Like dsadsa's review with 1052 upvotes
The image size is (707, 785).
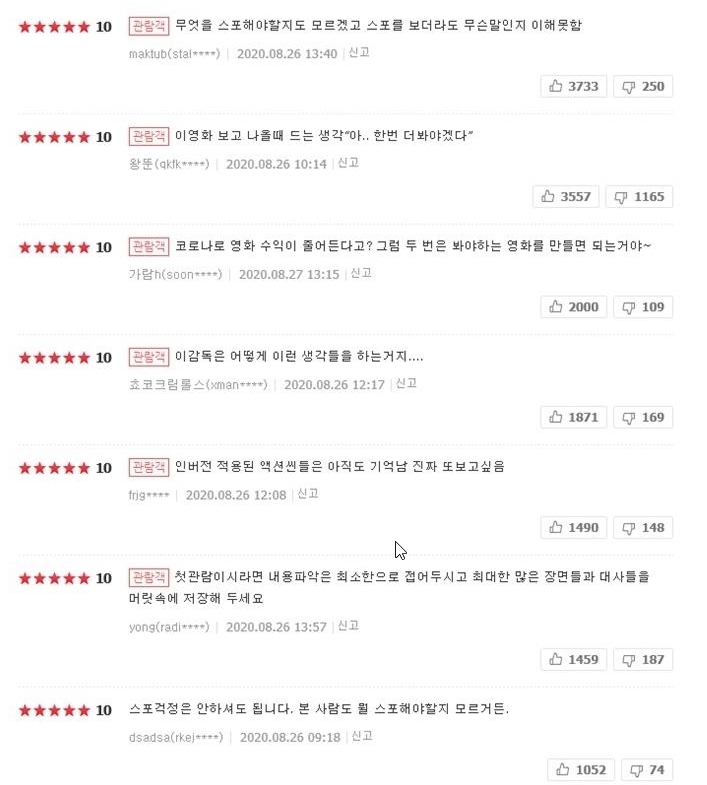(580, 769)
